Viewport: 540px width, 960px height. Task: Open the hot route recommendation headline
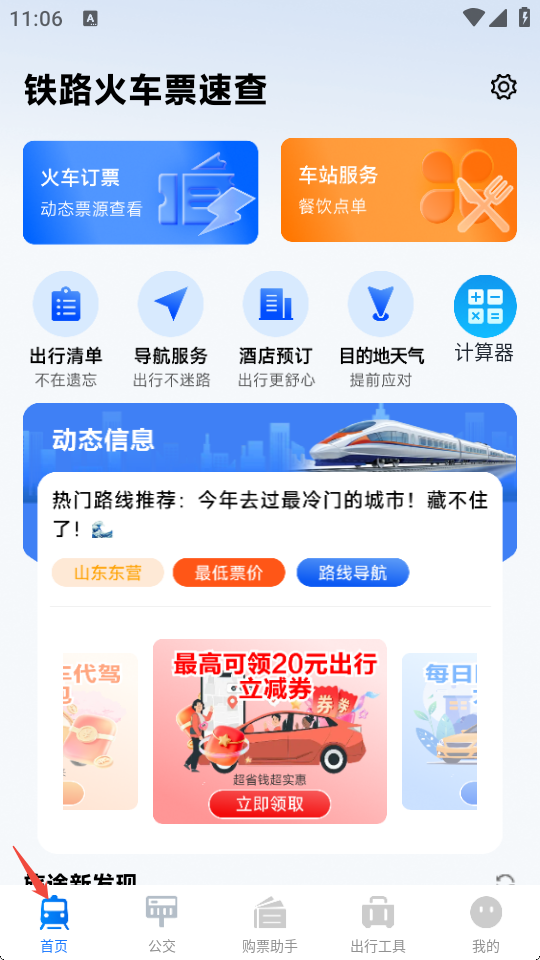click(x=270, y=514)
